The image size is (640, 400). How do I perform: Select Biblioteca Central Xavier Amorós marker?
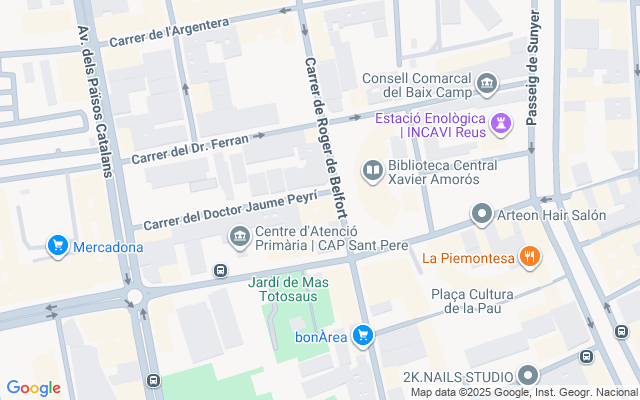point(373,172)
